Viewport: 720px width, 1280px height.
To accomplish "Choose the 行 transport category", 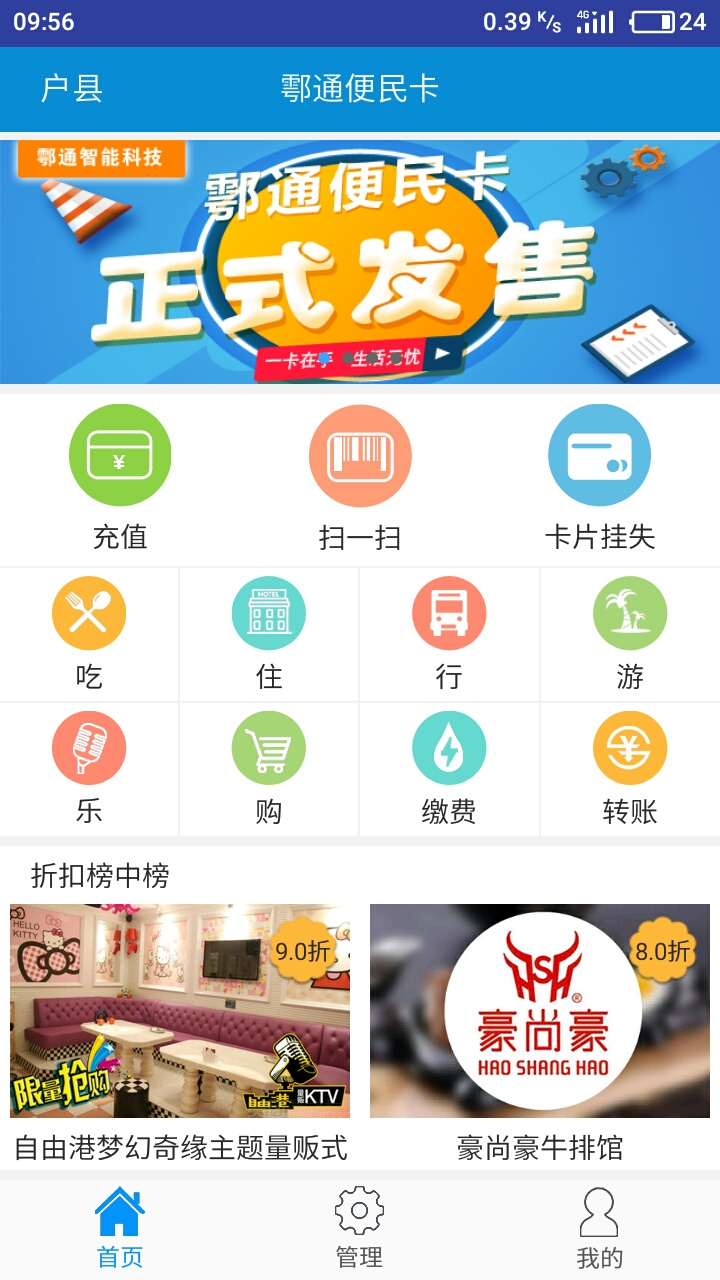I will click(x=449, y=634).
